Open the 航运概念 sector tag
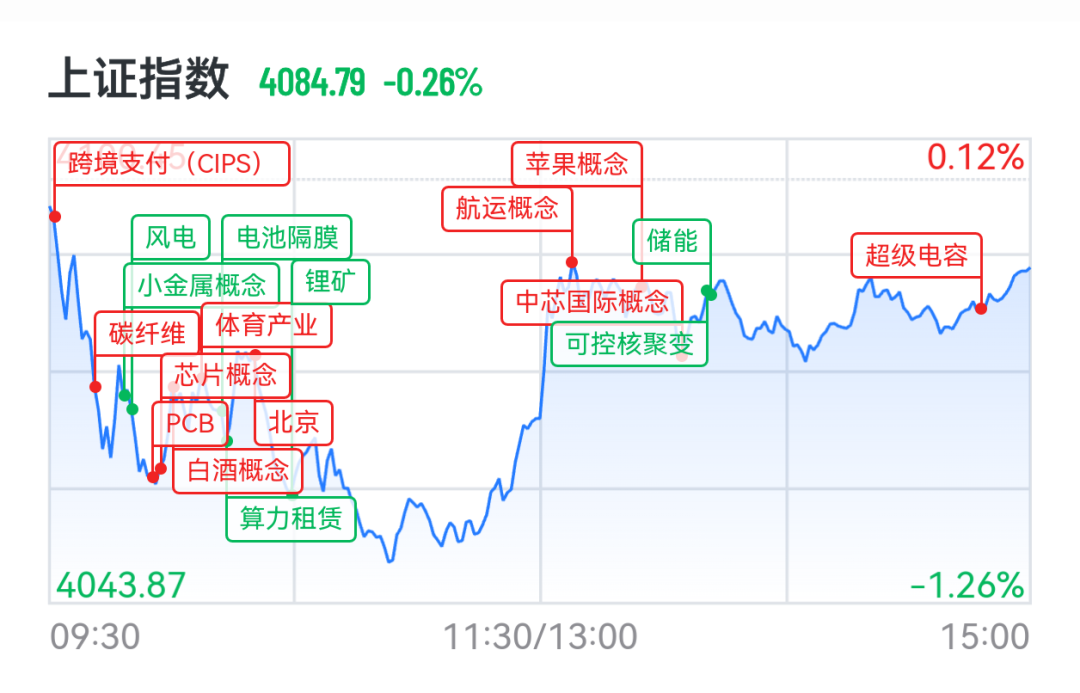 click(x=507, y=208)
